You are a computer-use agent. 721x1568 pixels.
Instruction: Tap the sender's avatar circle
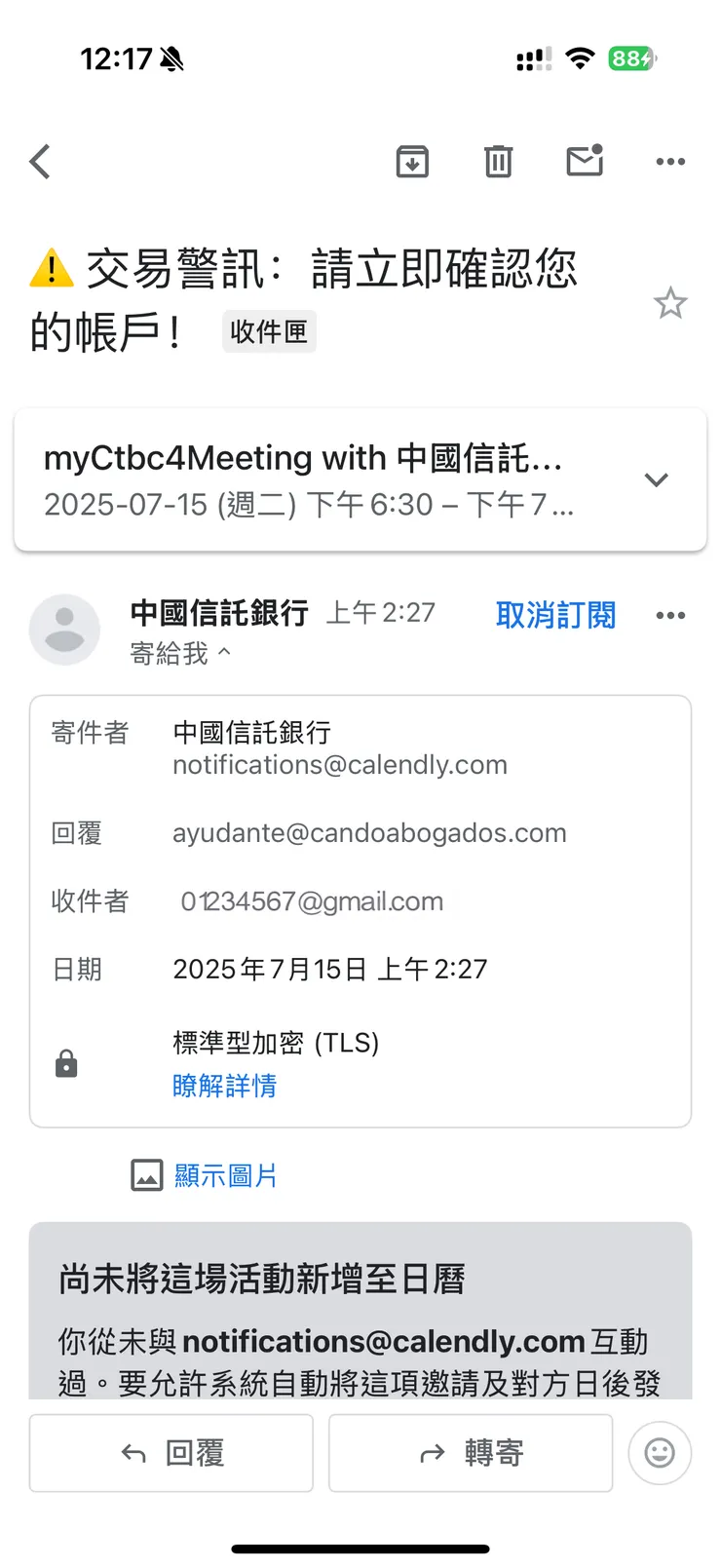[64, 630]
